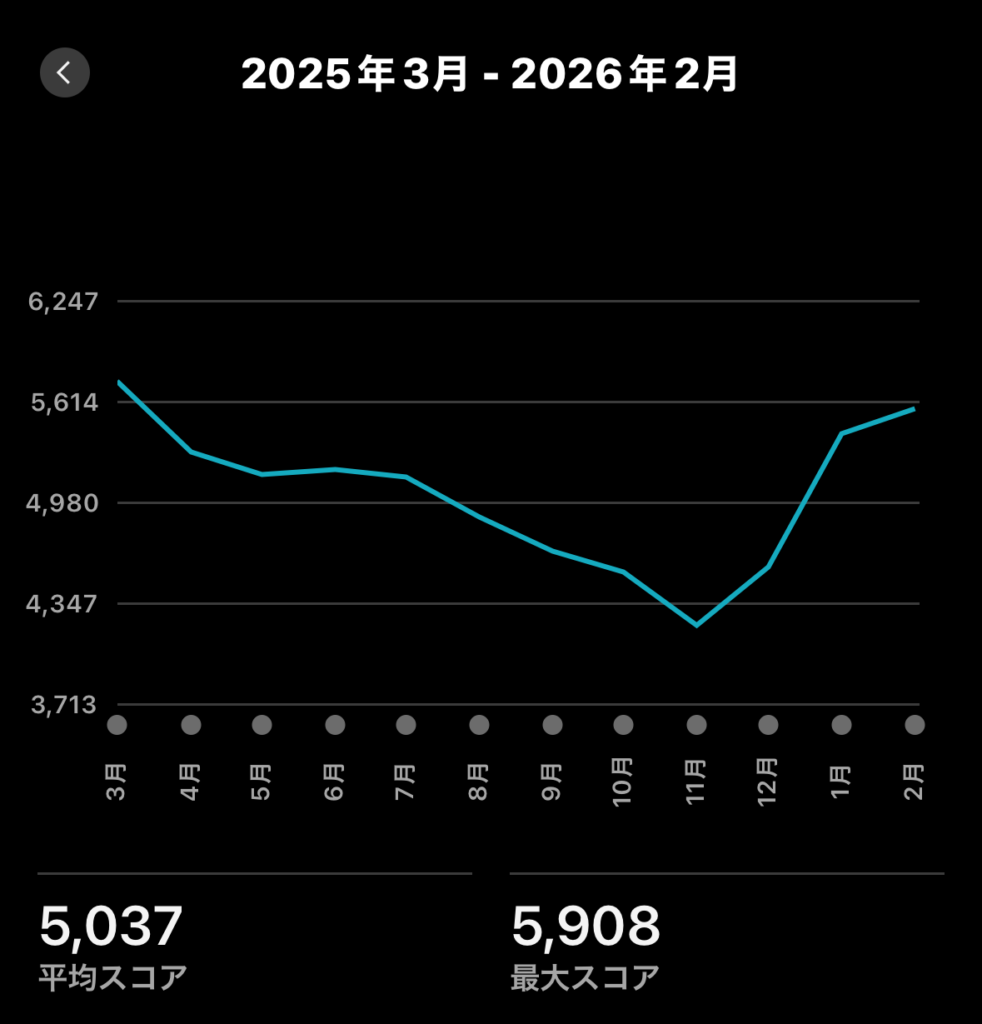Tap the 11月 dot at the lowest score
The width and height of the screenshot is (982, 1024).
(696, 725)
